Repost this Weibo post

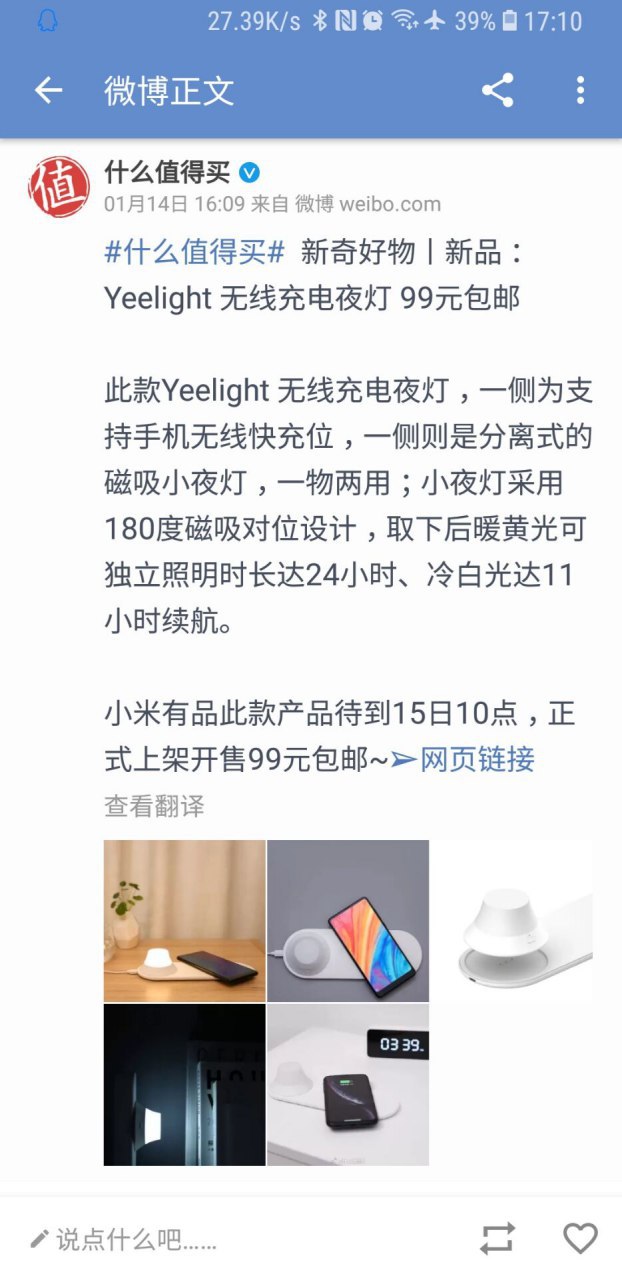point(497,1238)
